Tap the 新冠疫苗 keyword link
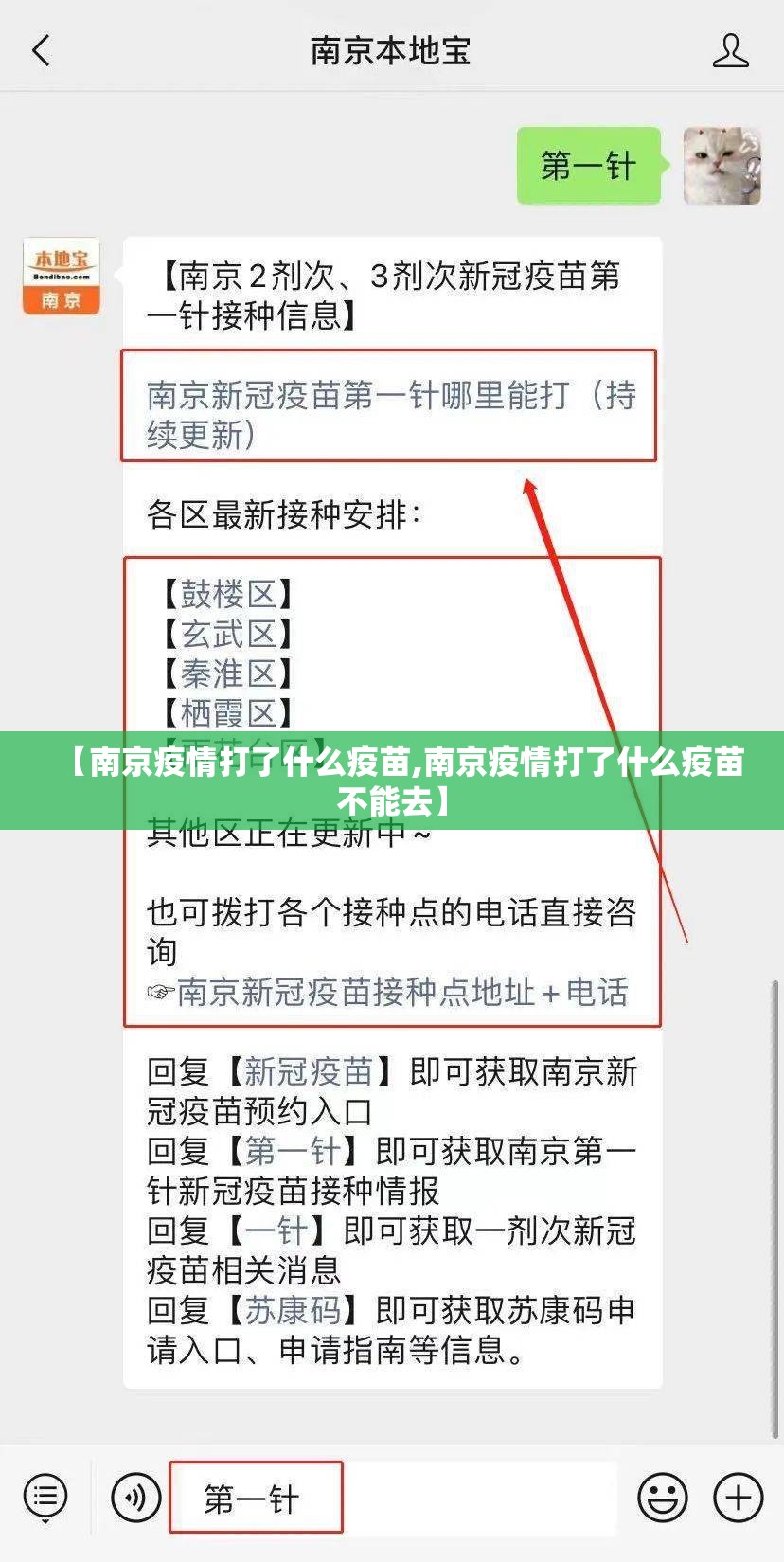The image size is (784, 1562). pos(308,1071)
